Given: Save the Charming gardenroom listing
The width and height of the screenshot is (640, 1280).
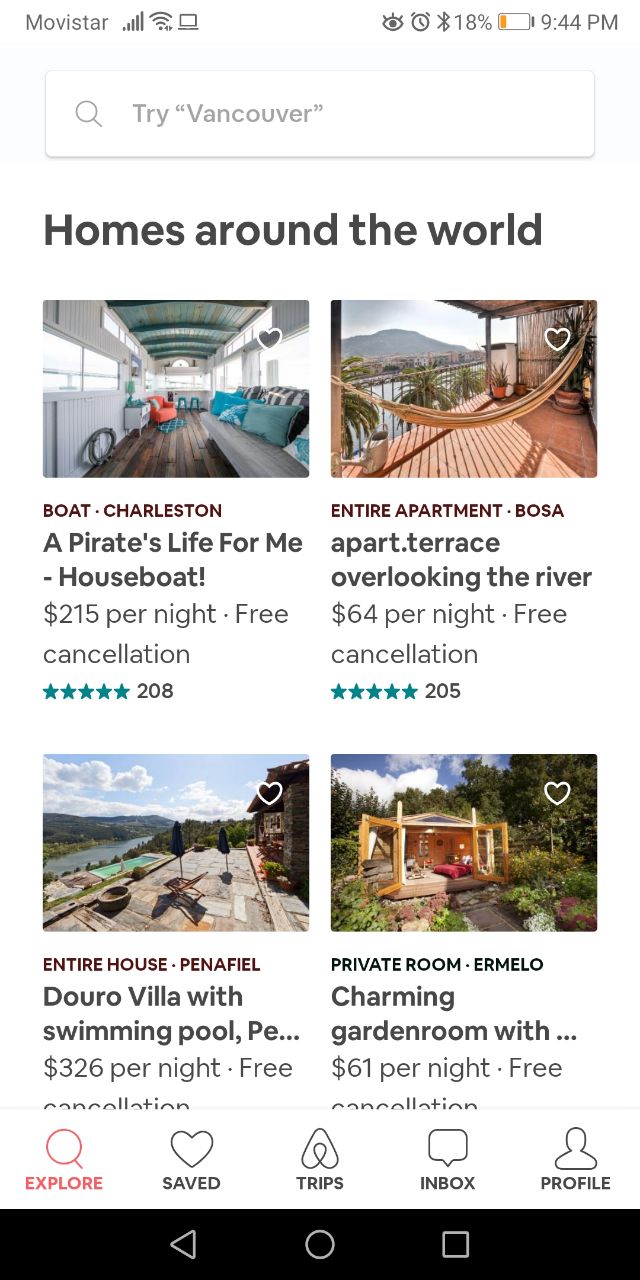Looking at the screenshot, I should pos(557,793).
